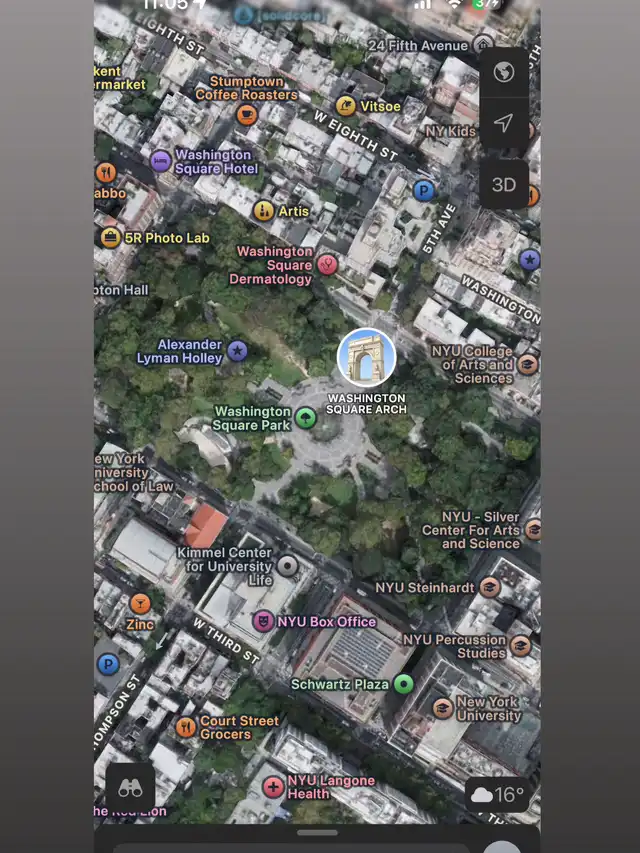Open the Stumptown Coffee Roasters pin
This screenshot has width=640, height=853.
click(x=247, y=115)
